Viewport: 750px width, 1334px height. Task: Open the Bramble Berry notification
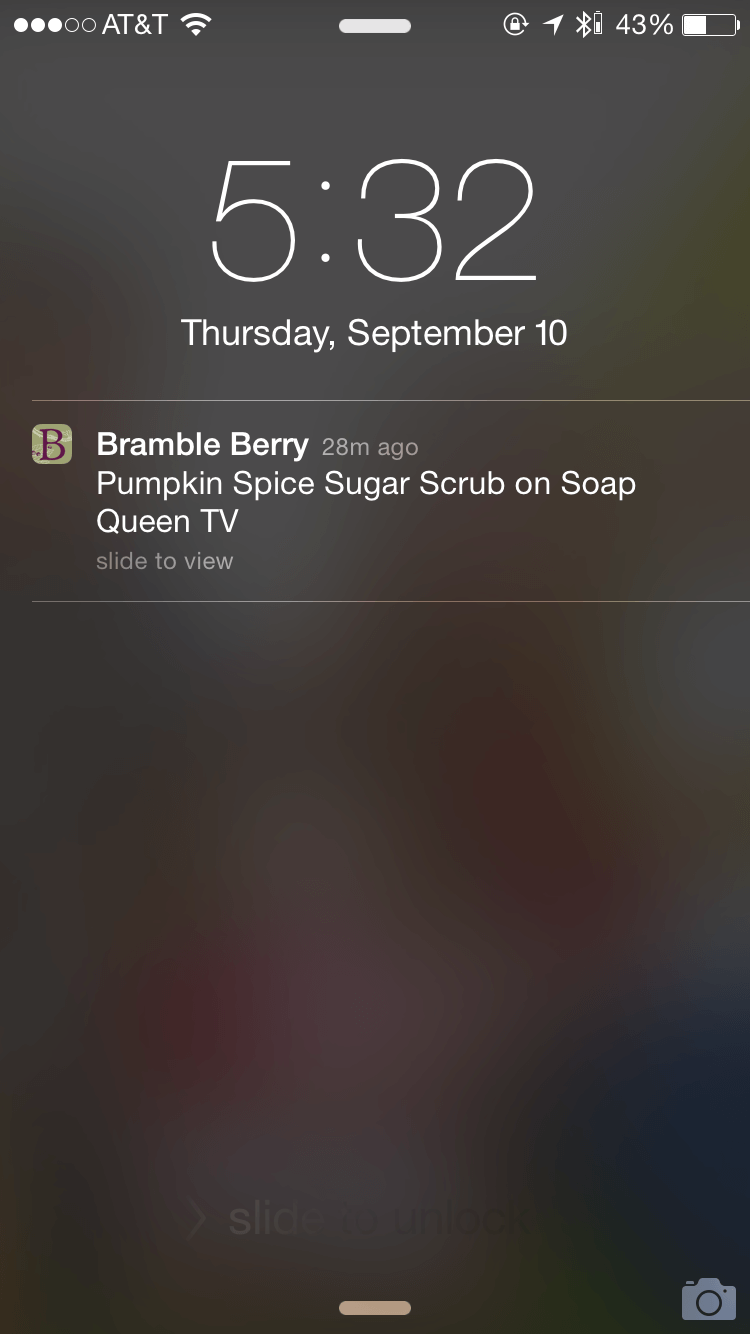pos(366,501)
